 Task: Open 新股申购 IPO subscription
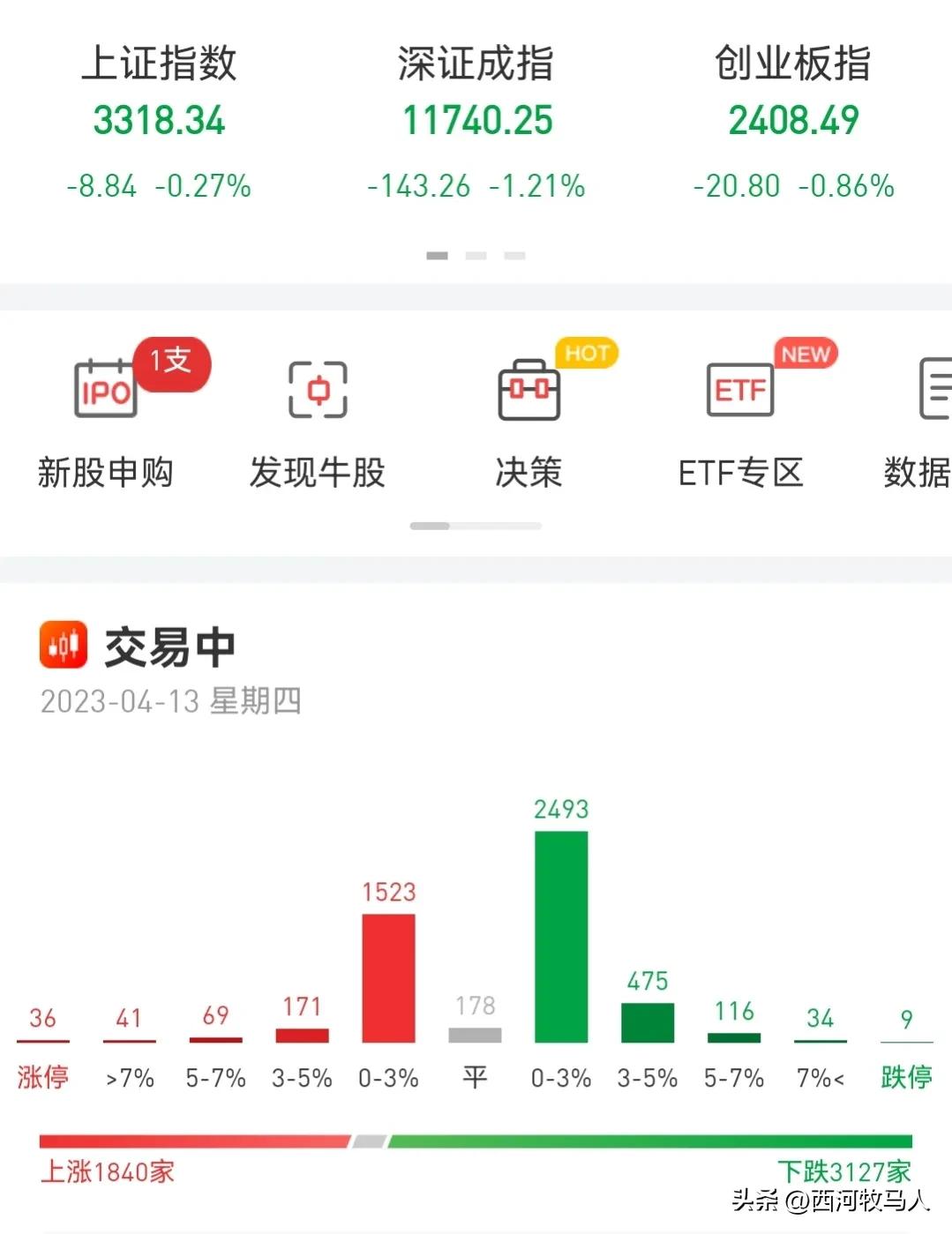click(x=106, y=415)
